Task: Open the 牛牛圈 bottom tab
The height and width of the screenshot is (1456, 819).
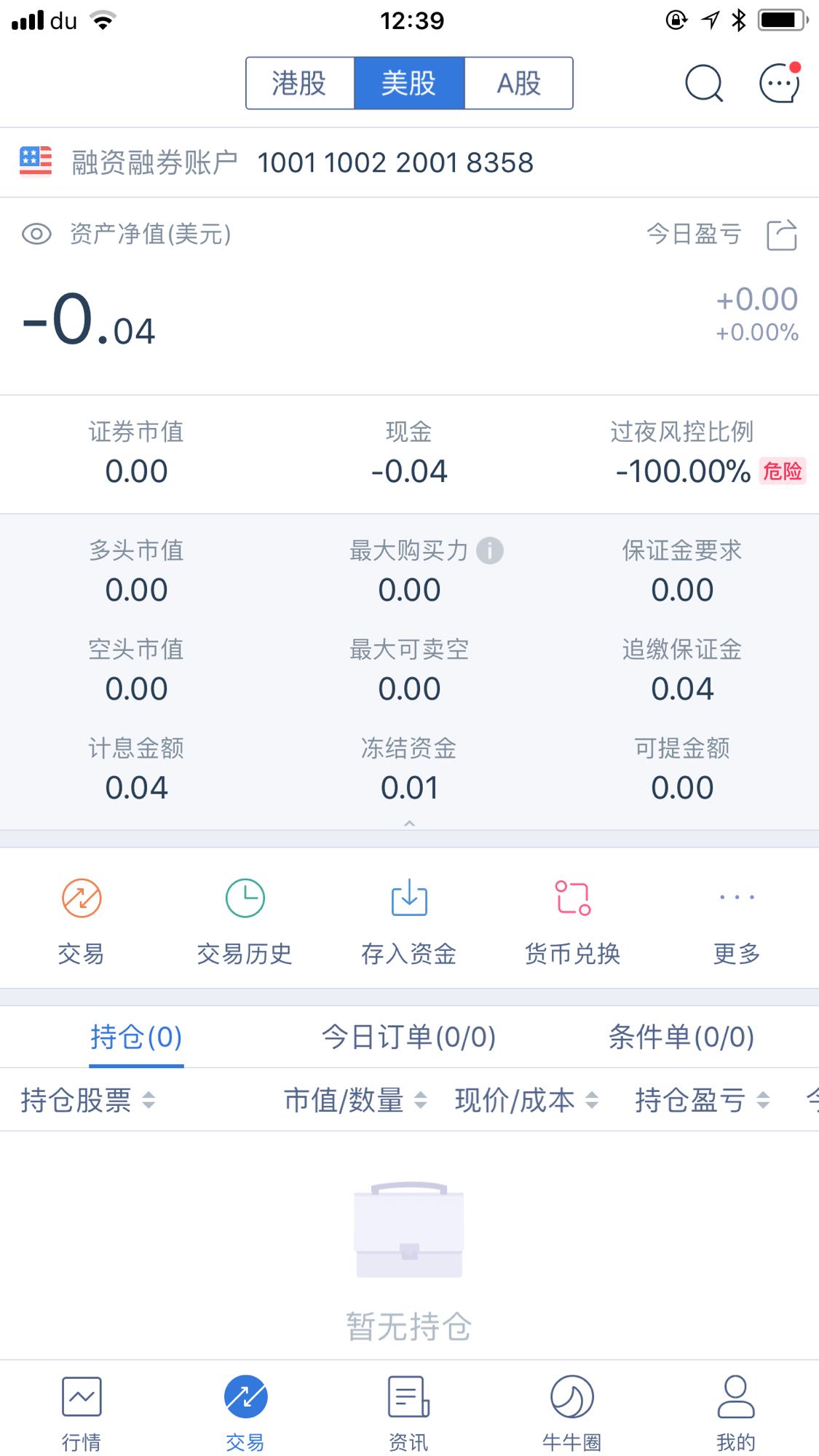Action: pyautogui.click(x=572, y=1413)
